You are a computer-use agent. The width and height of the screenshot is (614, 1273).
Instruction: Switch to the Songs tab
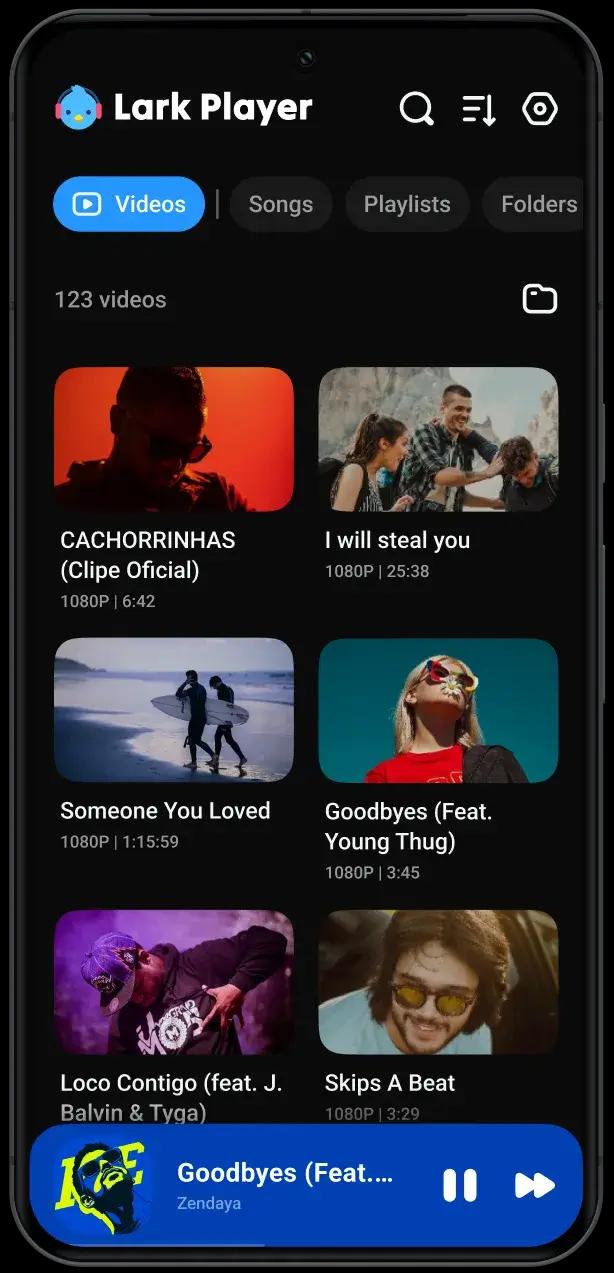pos(280,204)
